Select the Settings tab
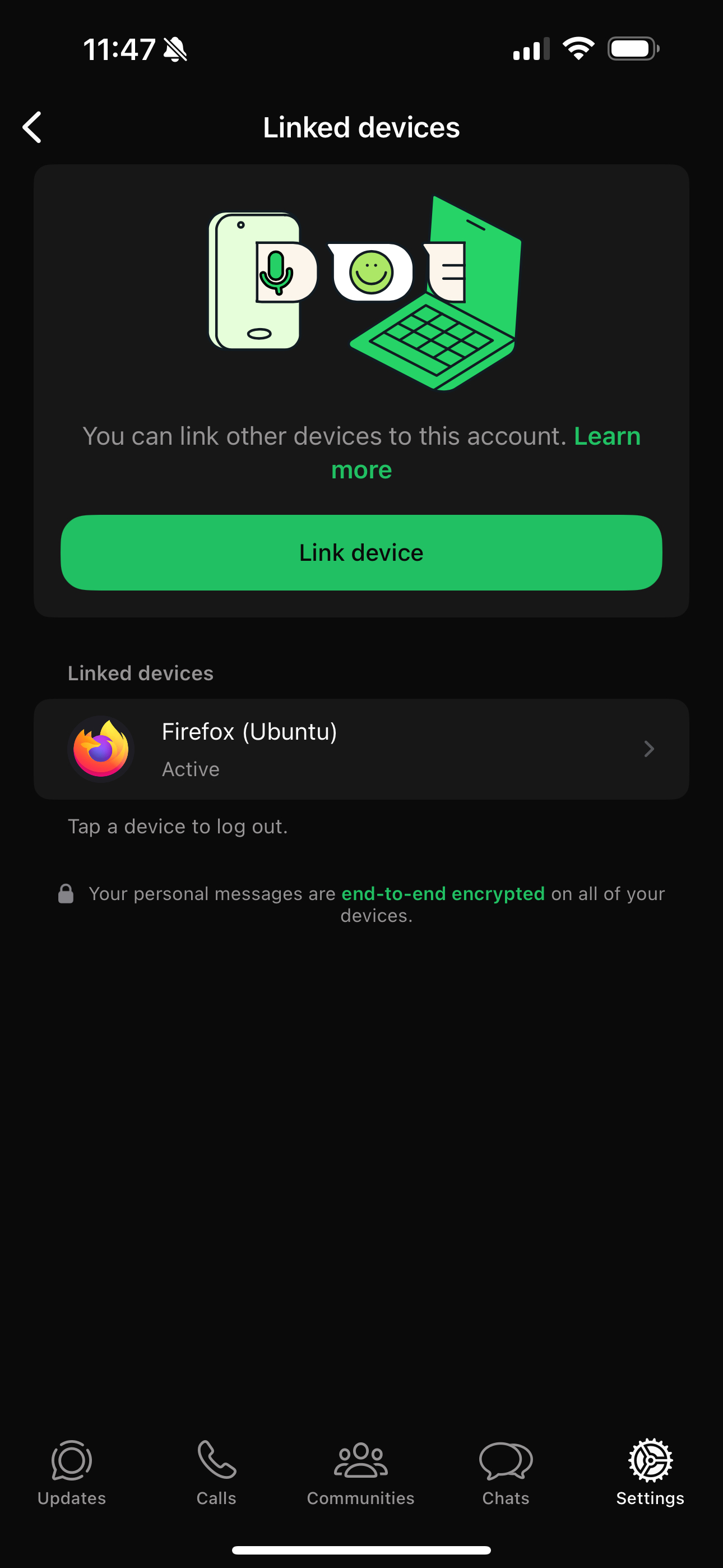 tap(650, 1473)
